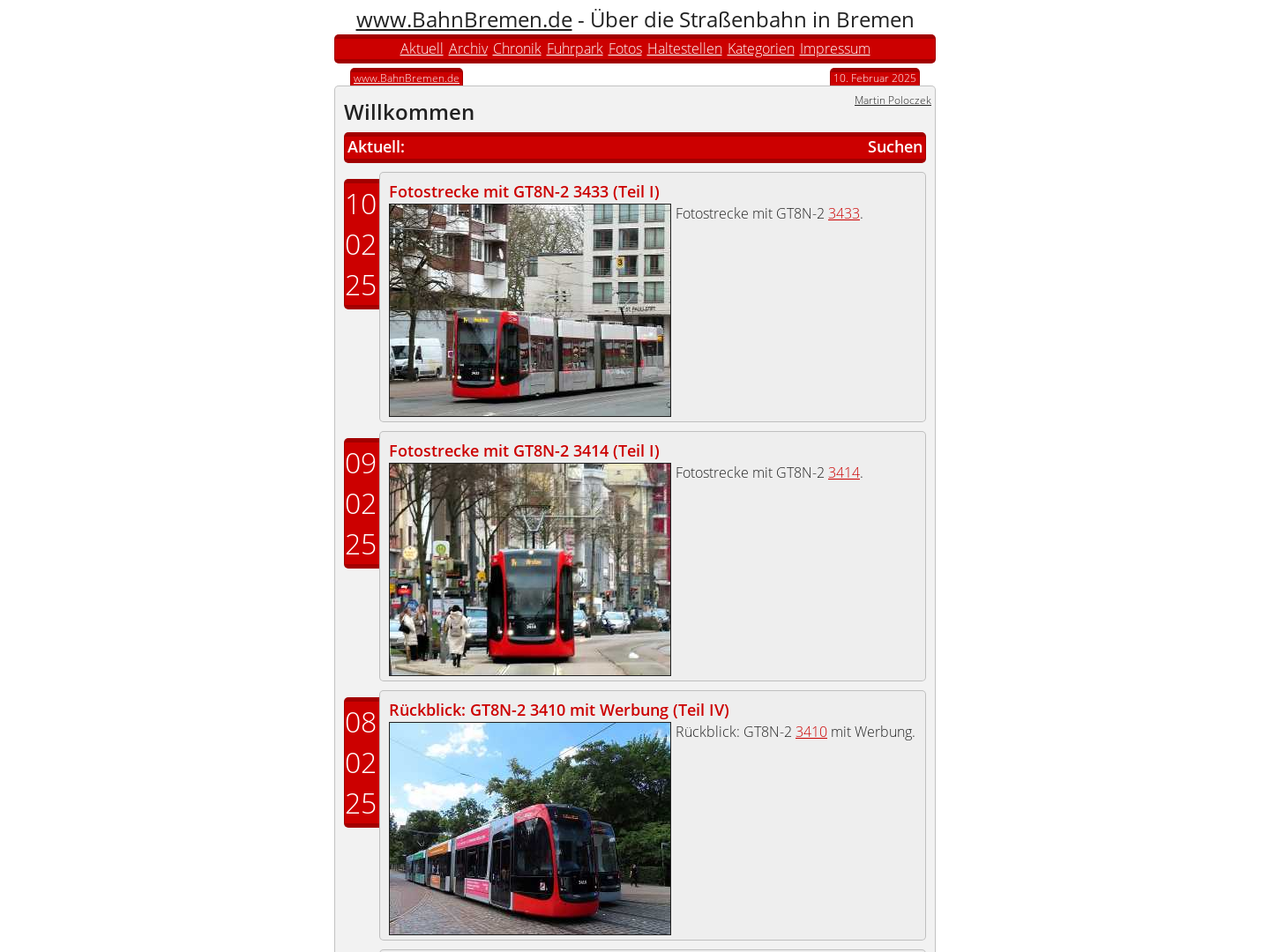Open the Kategorien page

point(760,48)
